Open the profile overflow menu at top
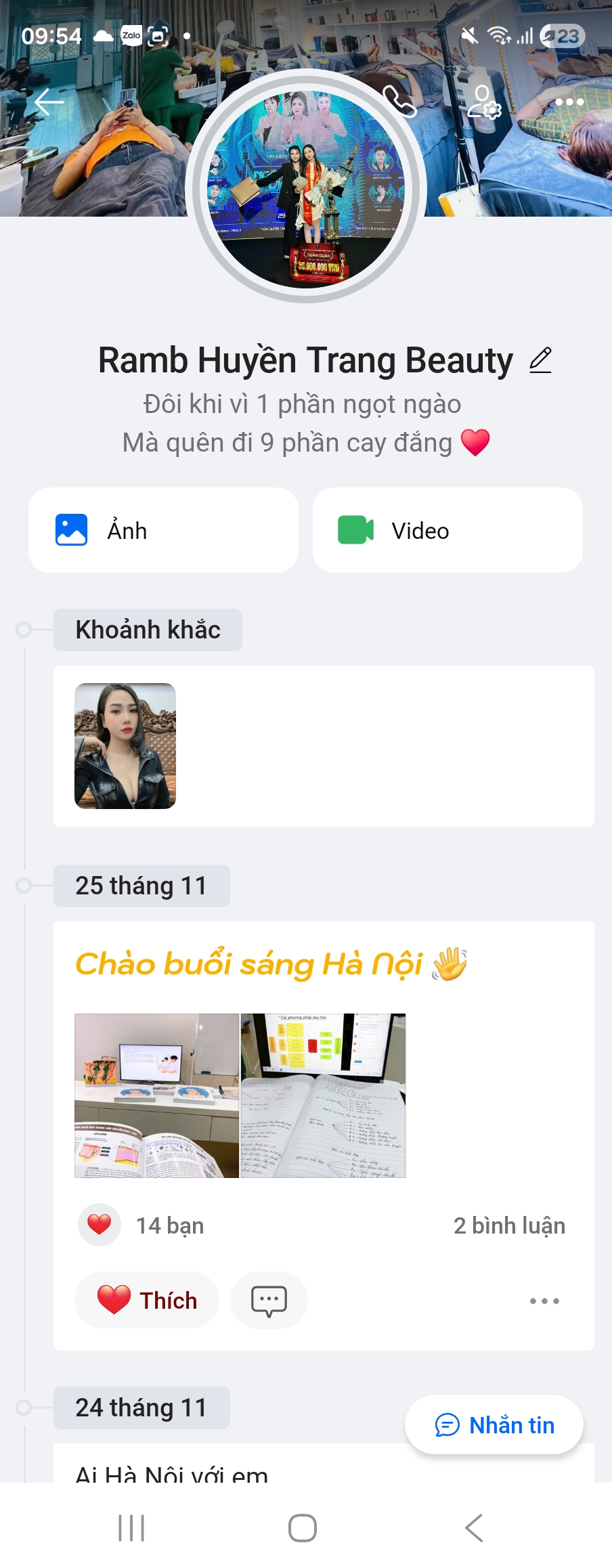The width and height of the screenshot is (612, 1568). point(569,102)
